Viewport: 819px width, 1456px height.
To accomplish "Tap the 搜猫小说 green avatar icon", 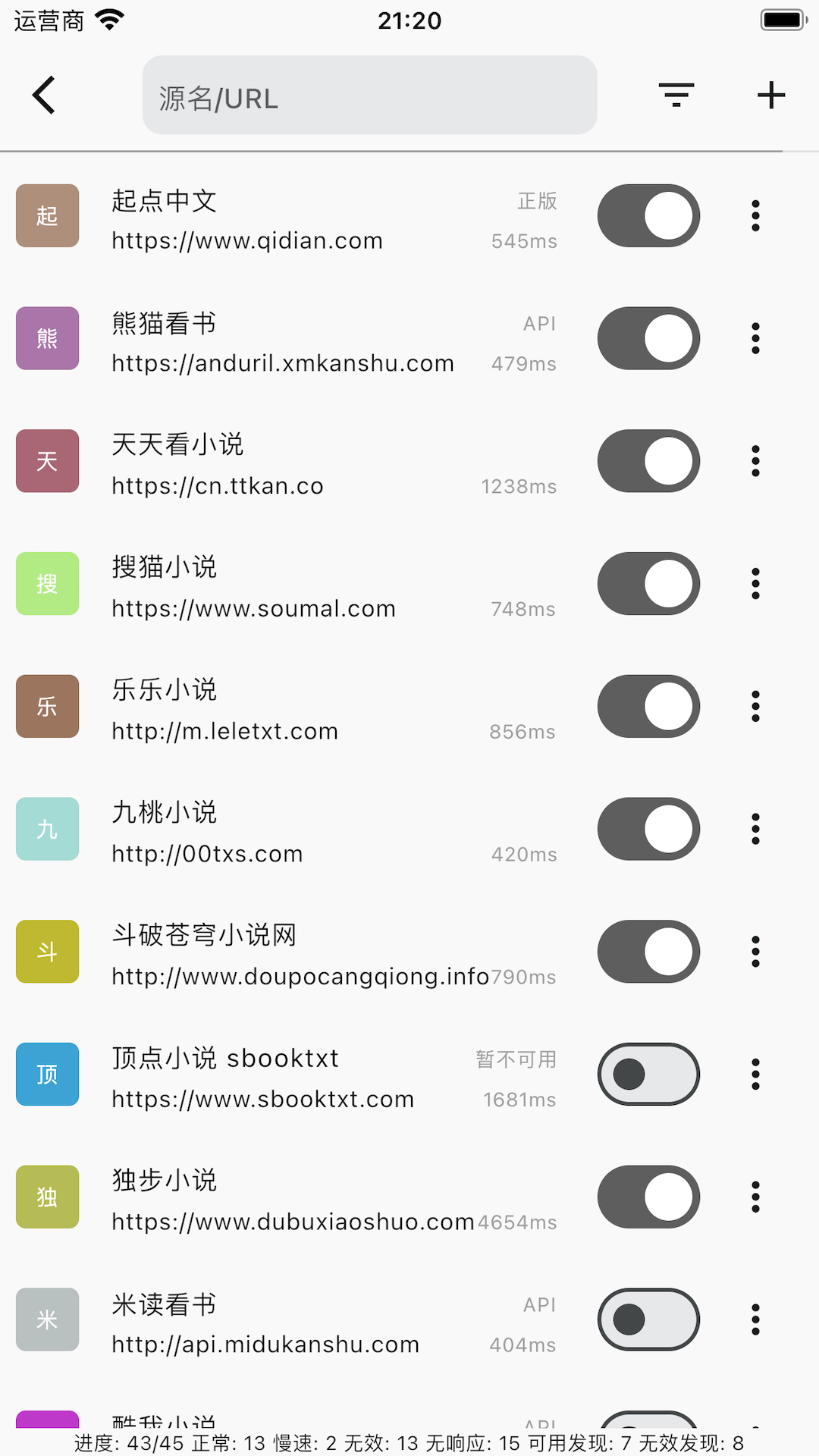I will point(47,583).
